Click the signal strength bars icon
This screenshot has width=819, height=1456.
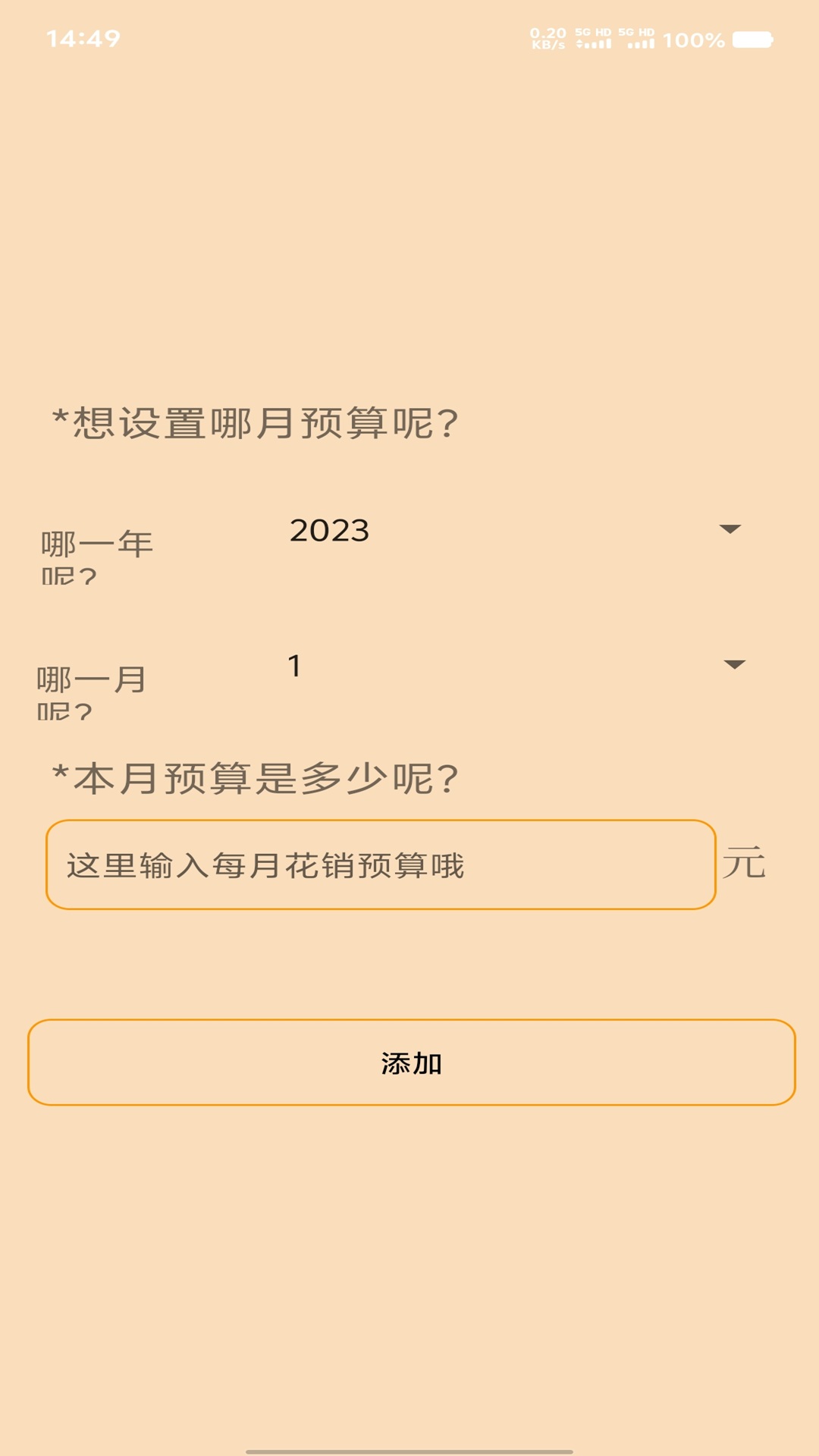(599, 43)
